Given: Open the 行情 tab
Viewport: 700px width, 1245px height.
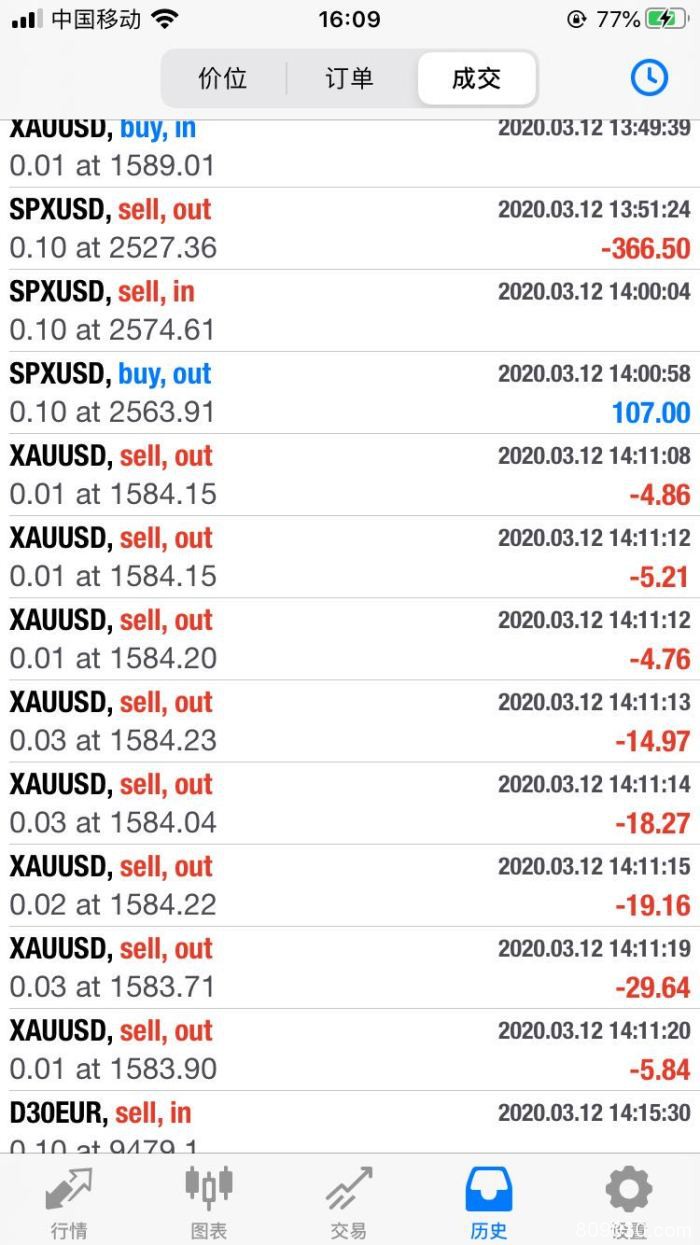Looking at the screenshot, I should click(x=69, y=1200).
